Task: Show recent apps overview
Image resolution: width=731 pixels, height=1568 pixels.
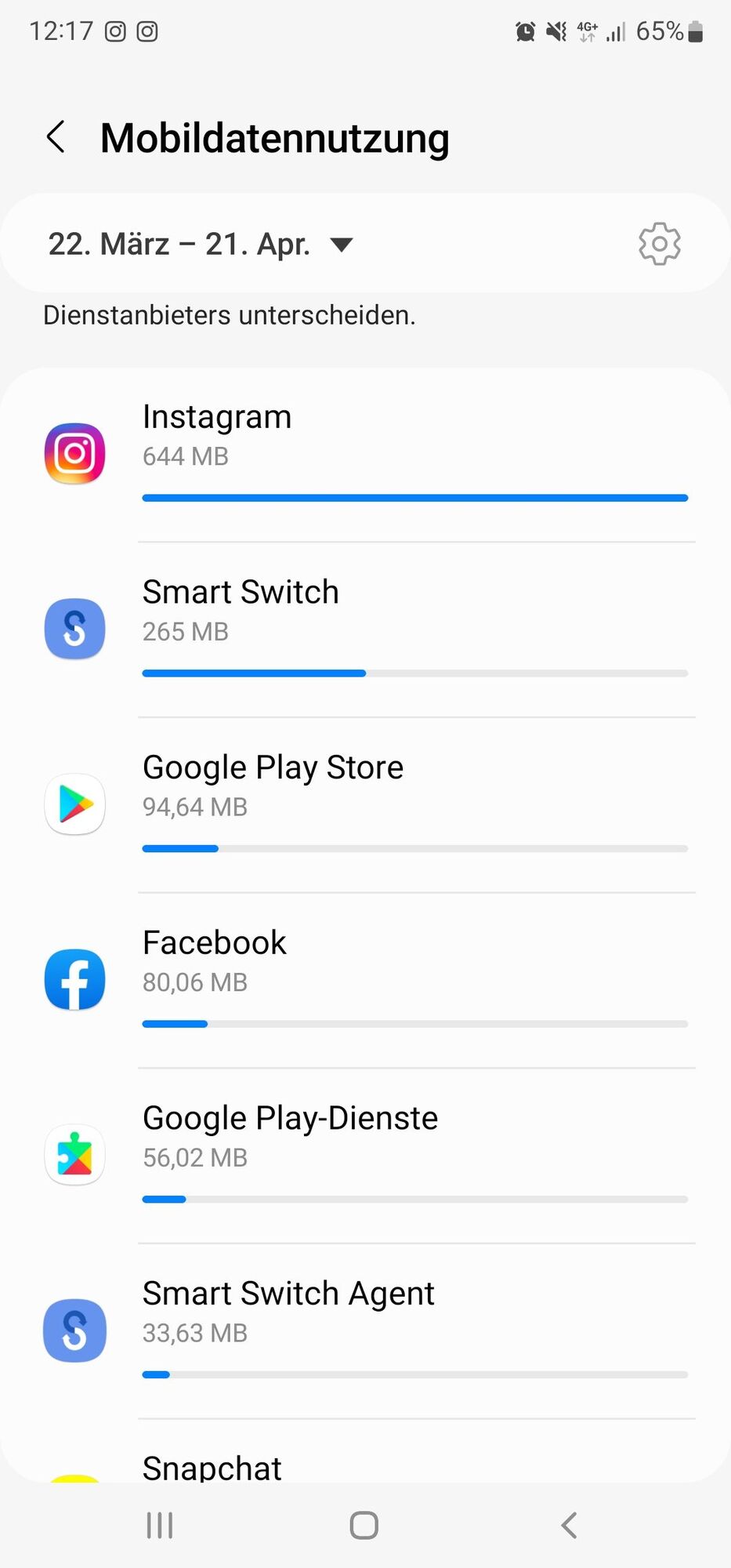Action: 160,1525
